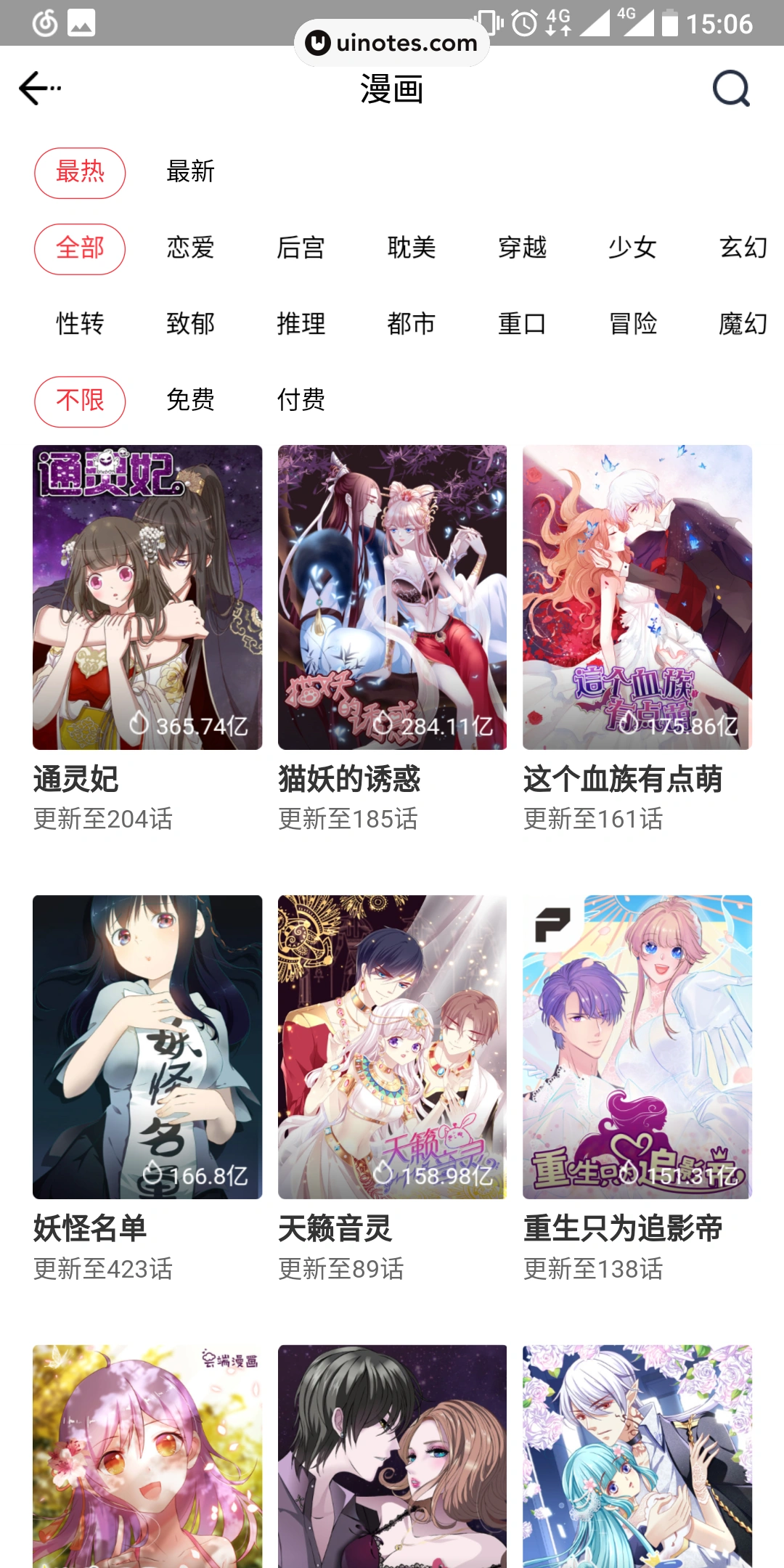Show only 免费 comics
Screen dimensions: 784x1568
190,400
